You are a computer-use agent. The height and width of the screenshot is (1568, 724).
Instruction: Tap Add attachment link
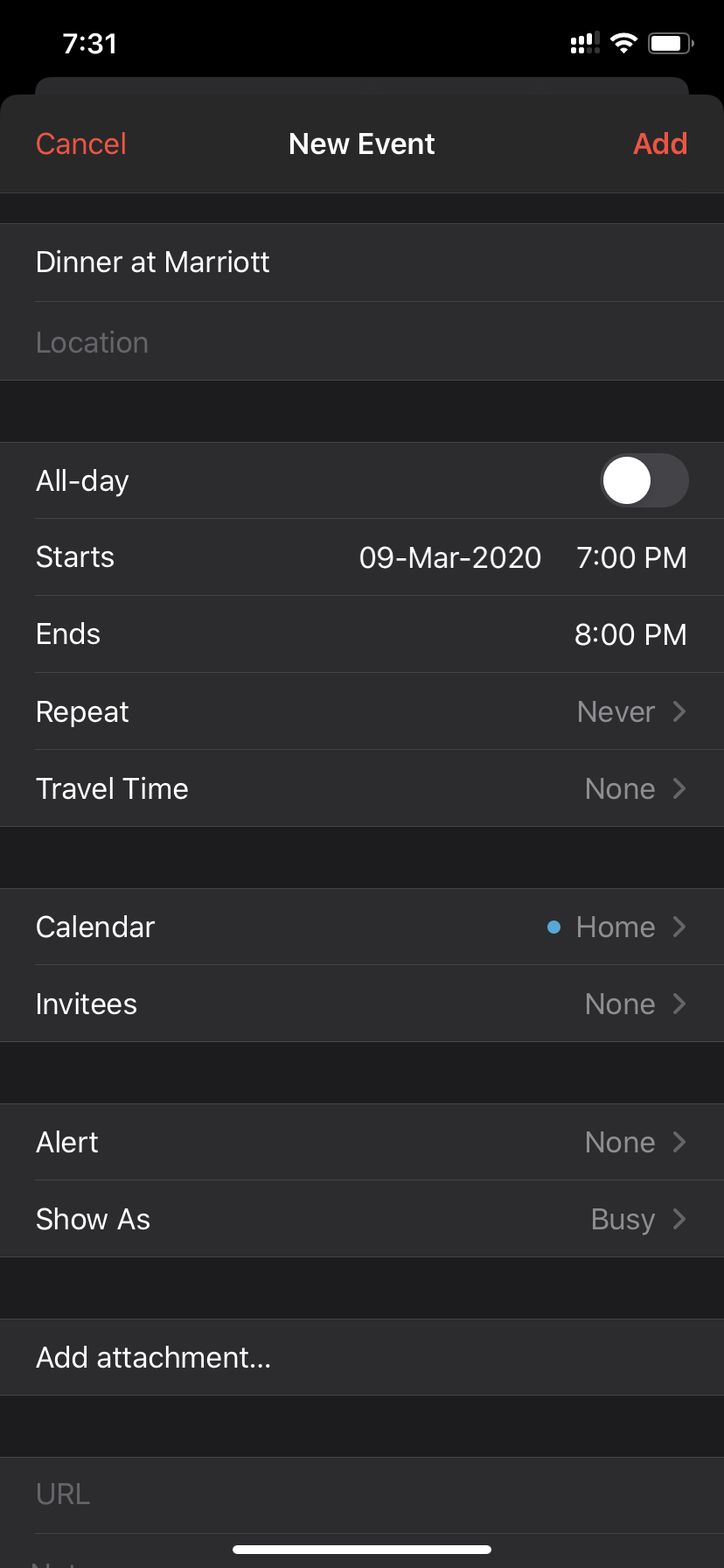point(153,1357)
